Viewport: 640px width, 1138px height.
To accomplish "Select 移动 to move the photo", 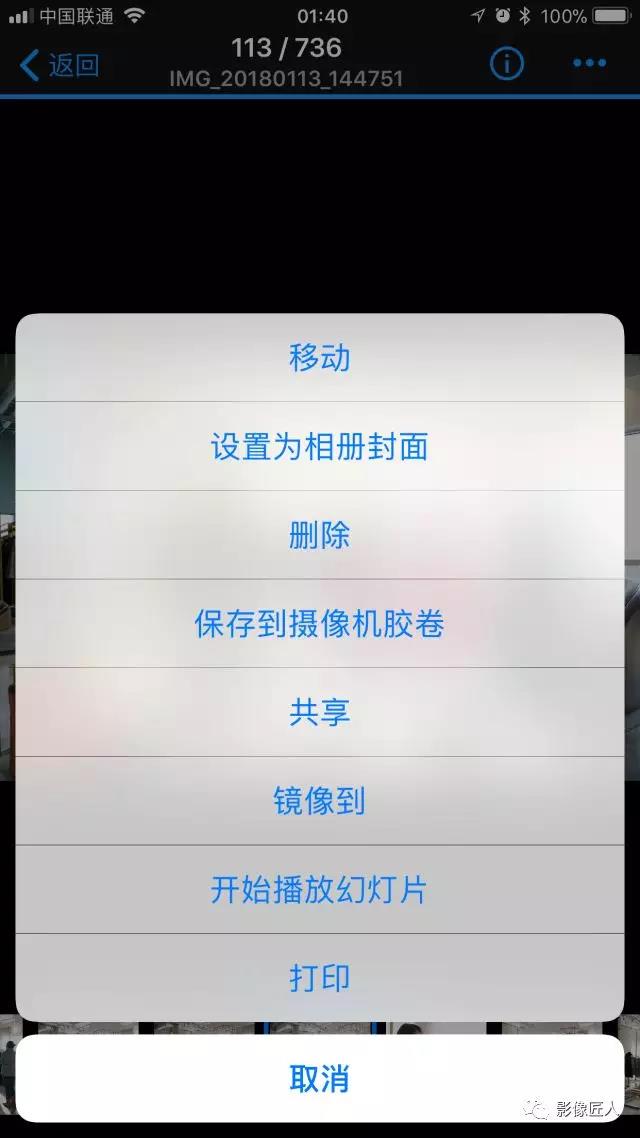I will pos(320,358).
